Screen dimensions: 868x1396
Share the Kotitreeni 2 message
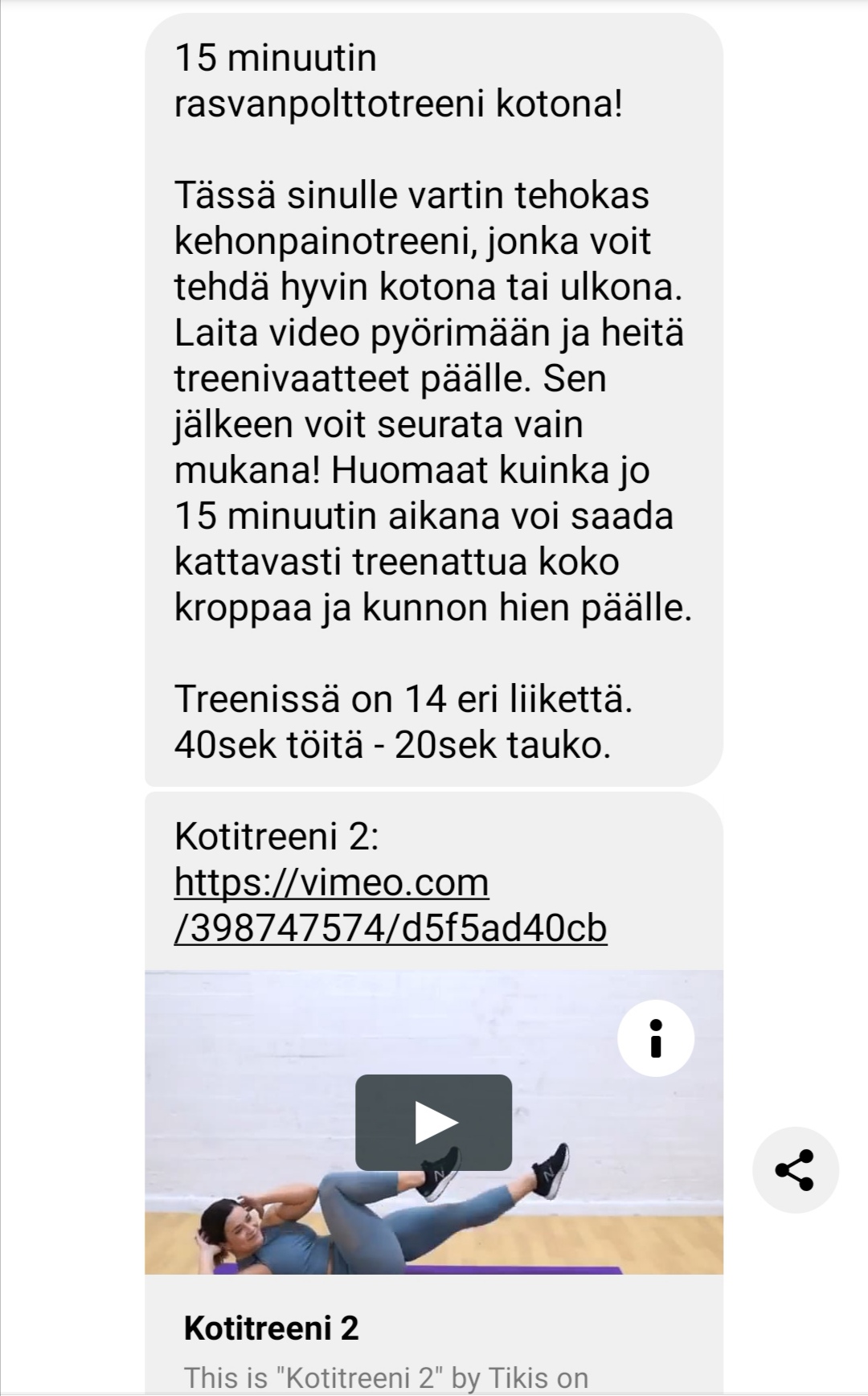click(795, 1169)
